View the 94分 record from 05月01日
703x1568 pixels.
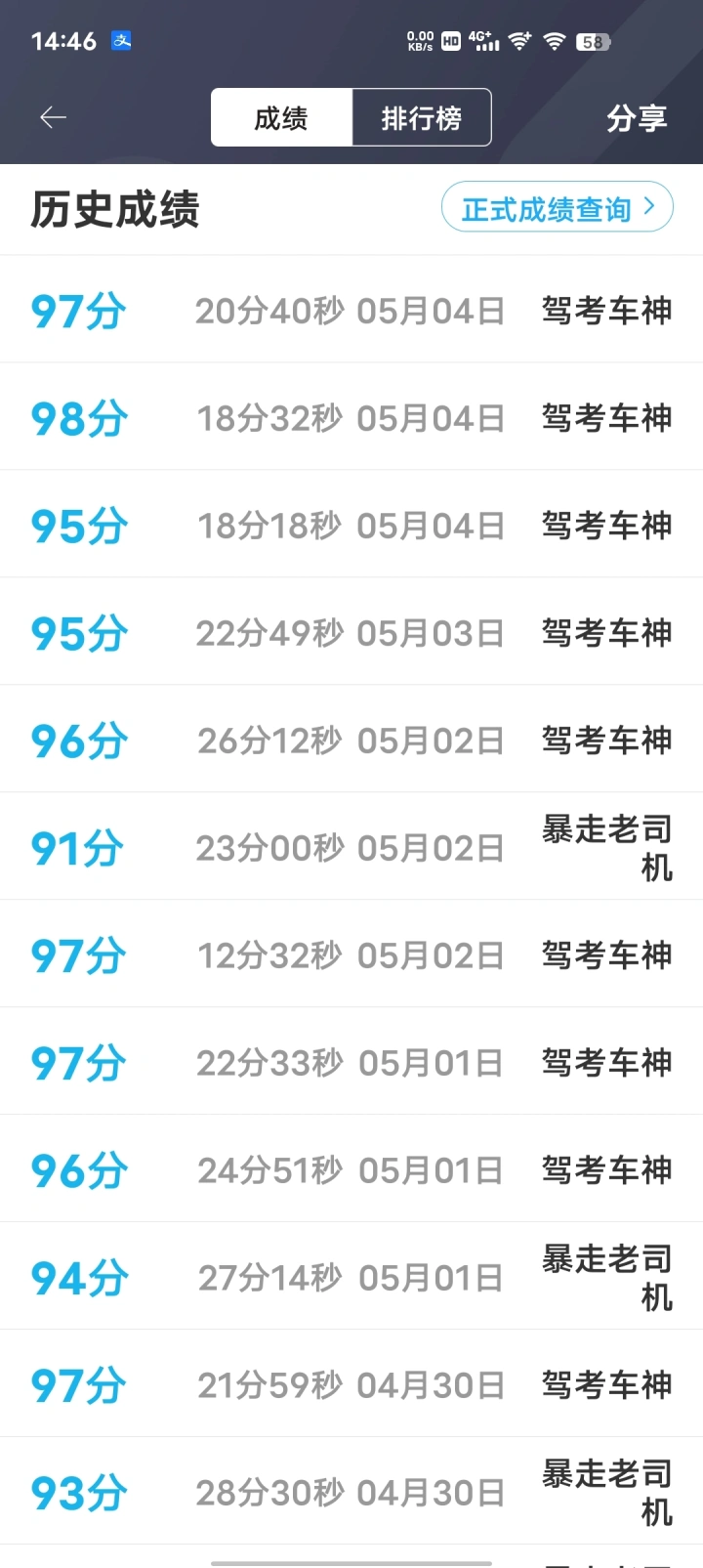351,1277
